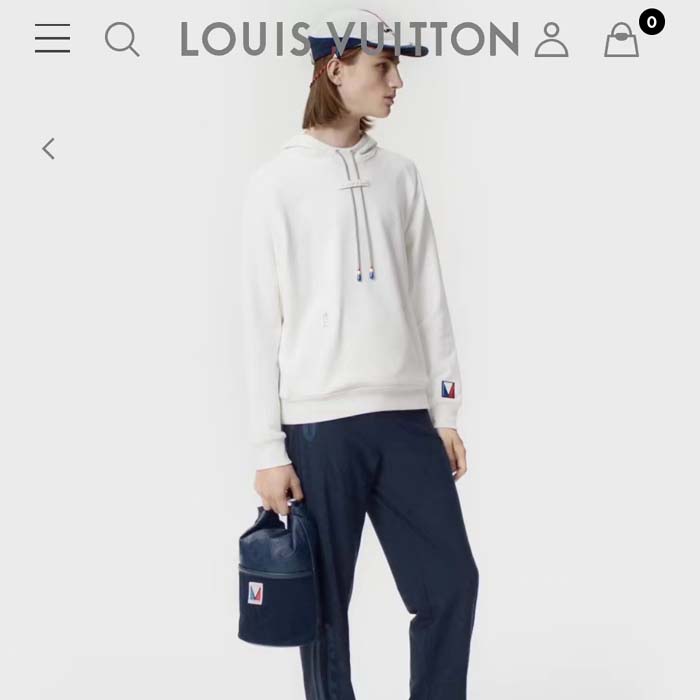Open the hamburger menu
700x700 pixels.
[52, 39]
